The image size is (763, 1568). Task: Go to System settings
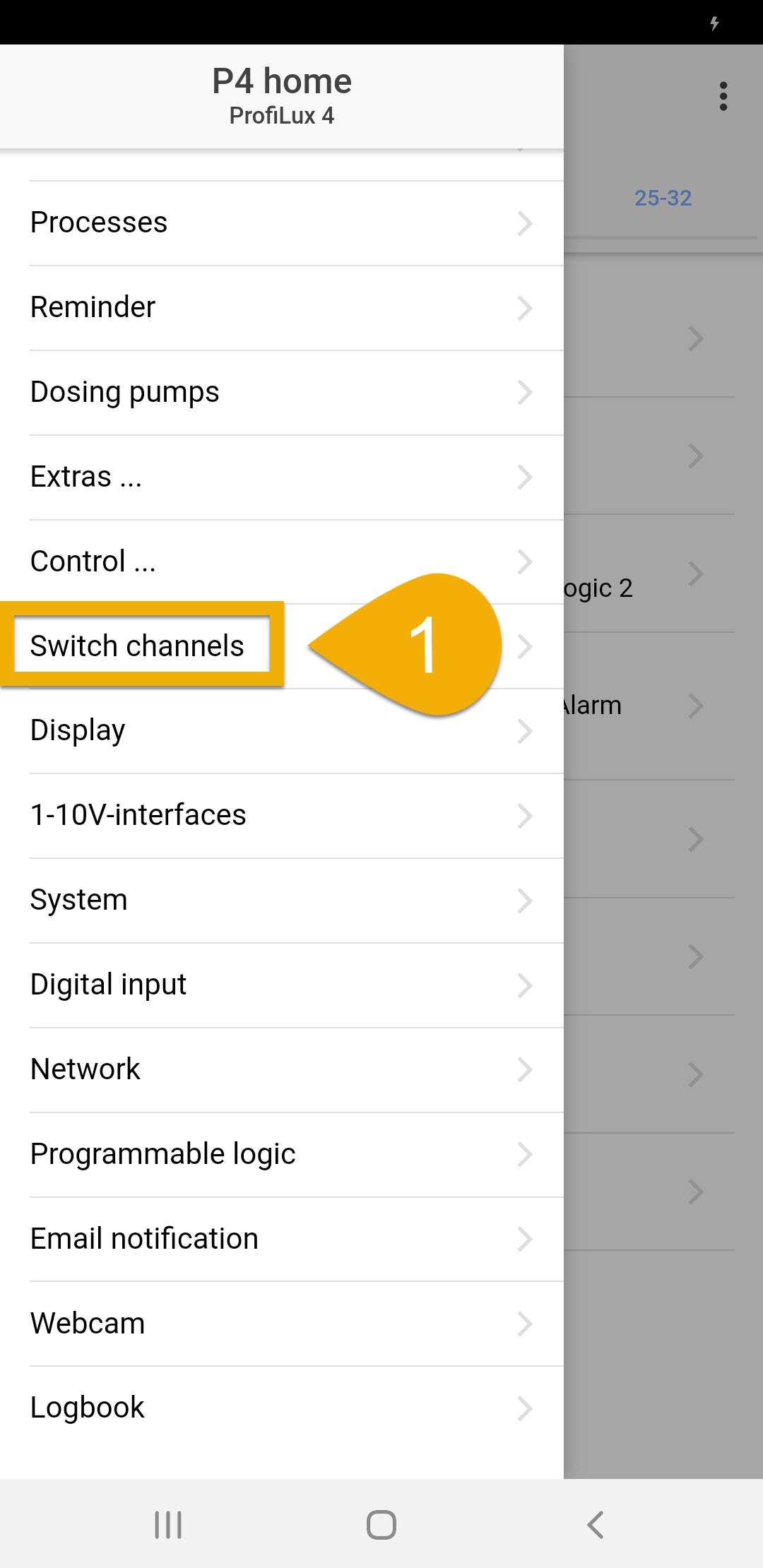pyautogui.click(x=282, y=901)
